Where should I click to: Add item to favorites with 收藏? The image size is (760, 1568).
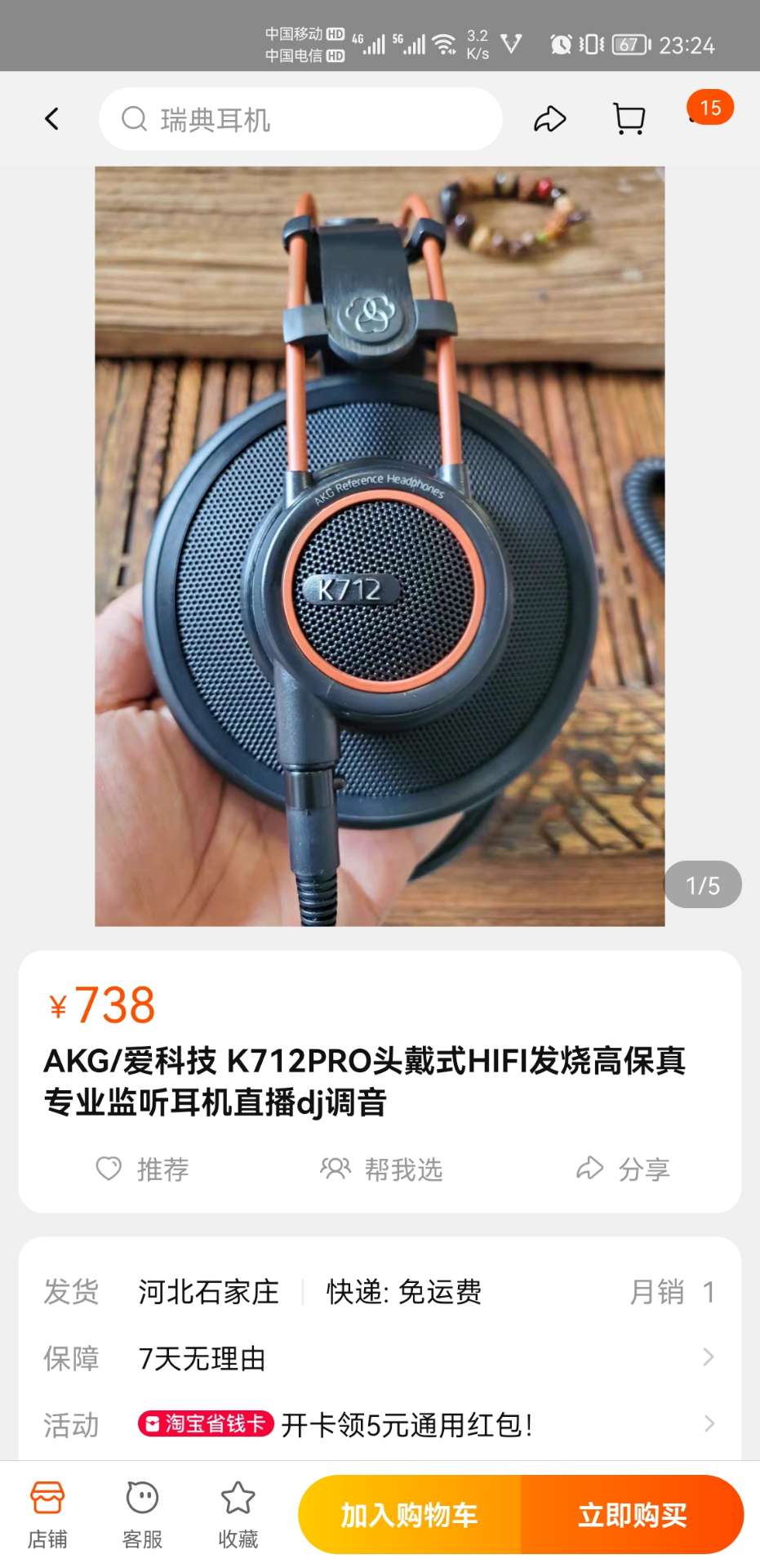pos(238,1515)
